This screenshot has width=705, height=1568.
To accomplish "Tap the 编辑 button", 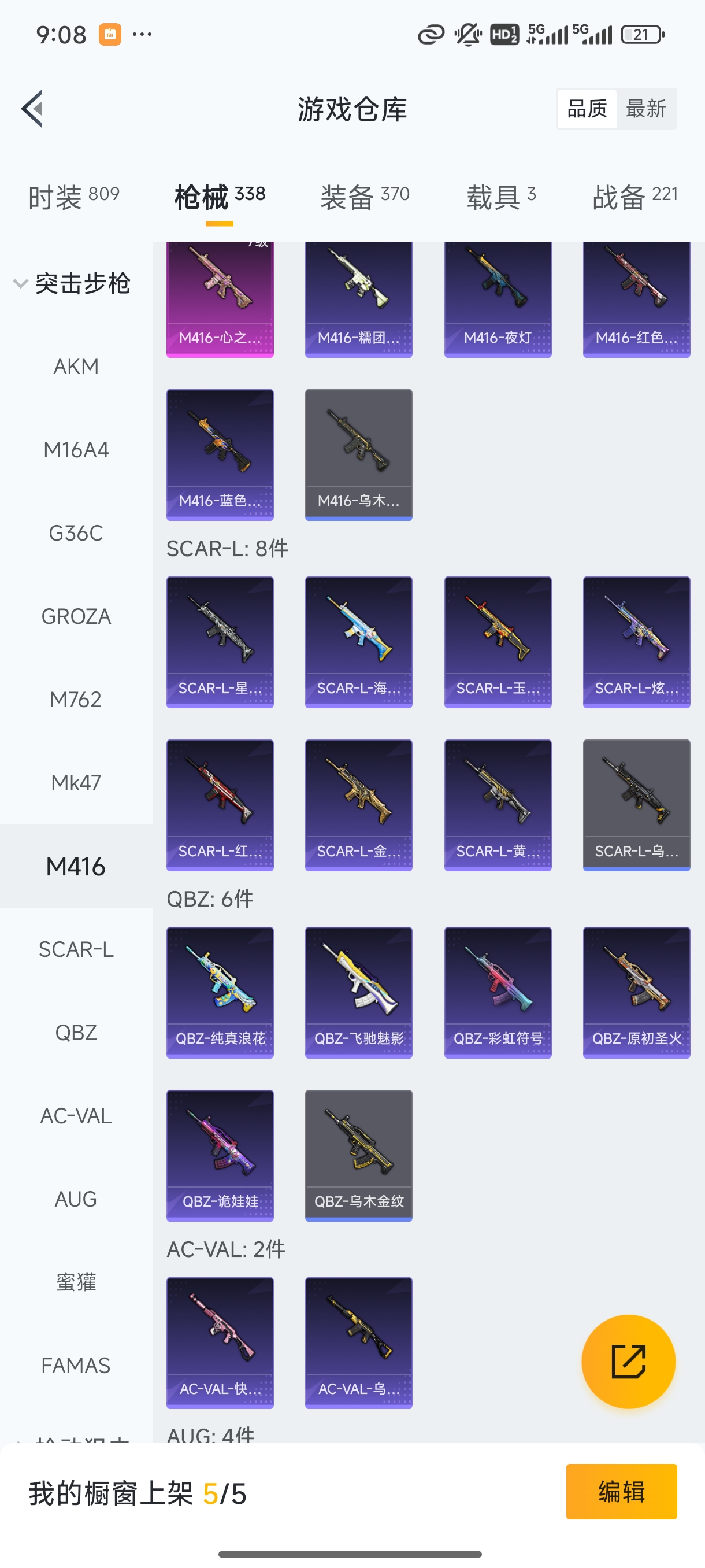I will (x=621, y=1492).
